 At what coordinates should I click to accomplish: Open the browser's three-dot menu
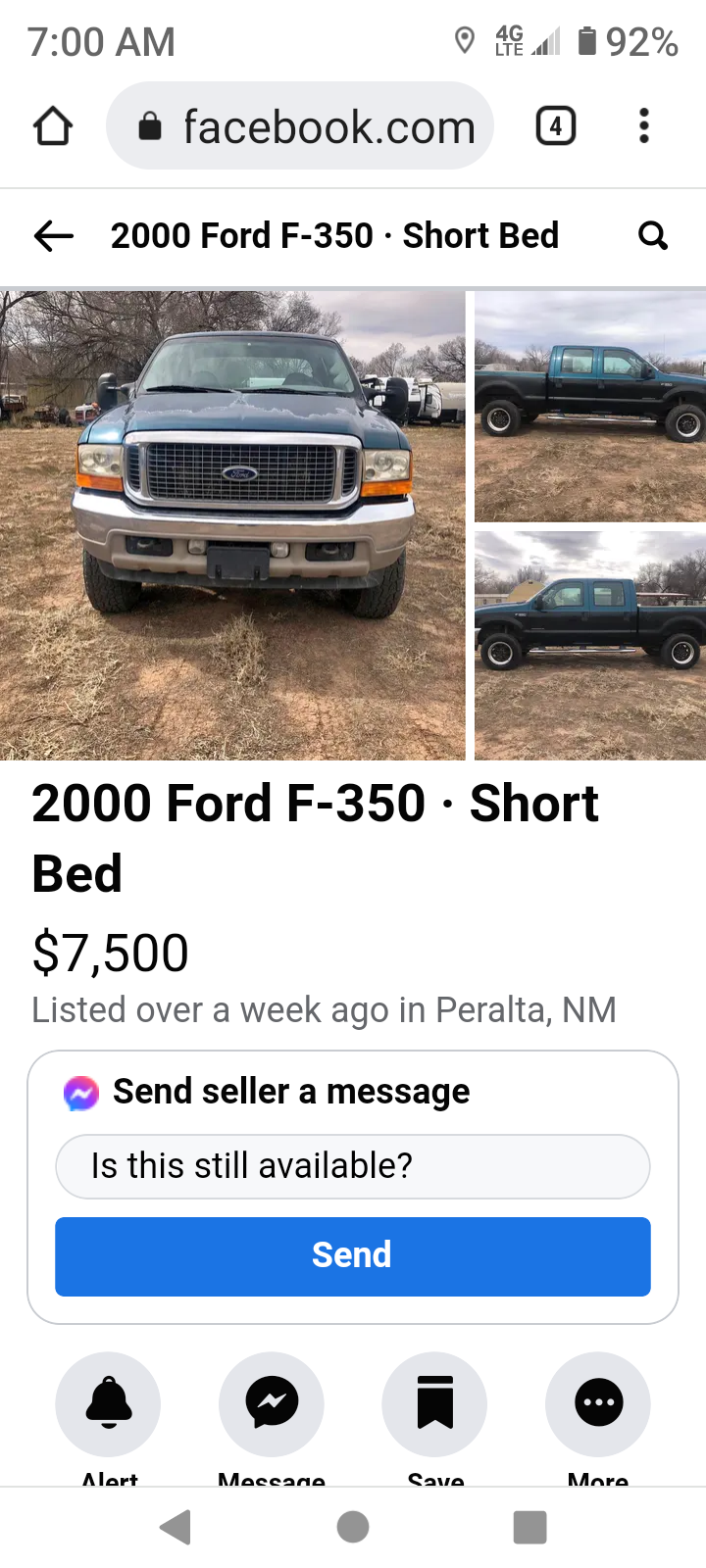[644, 125]
